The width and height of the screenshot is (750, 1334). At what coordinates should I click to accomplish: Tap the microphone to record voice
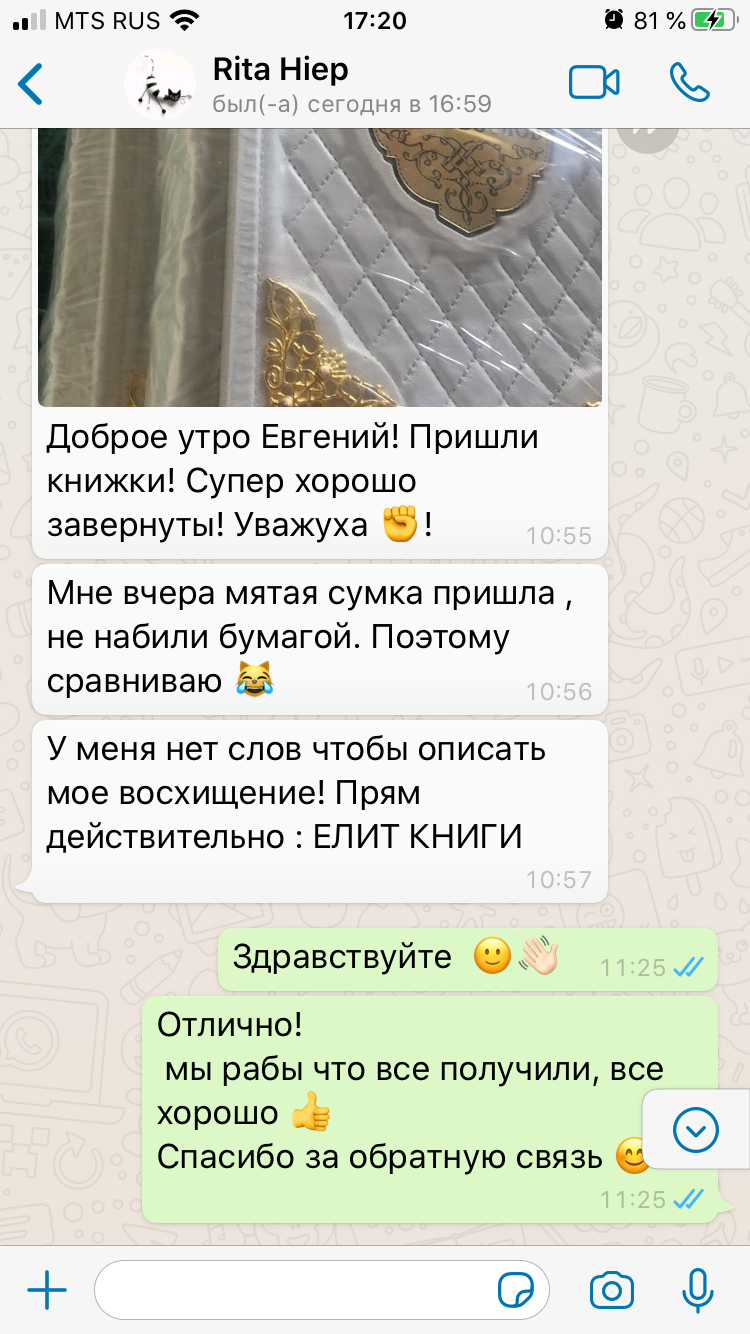(x=697, y=1291)
